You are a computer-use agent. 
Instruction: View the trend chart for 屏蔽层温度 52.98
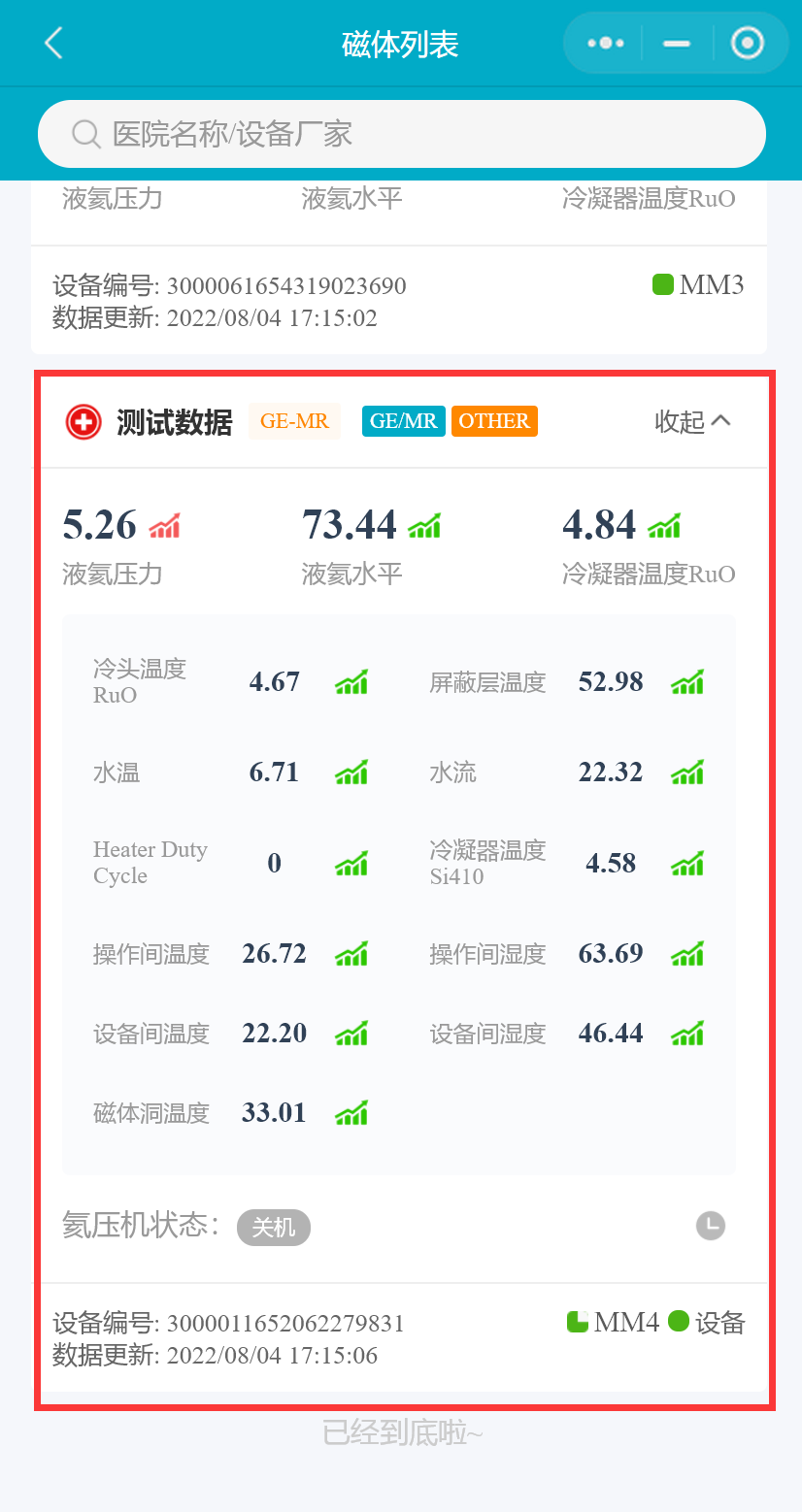point(687,683)
